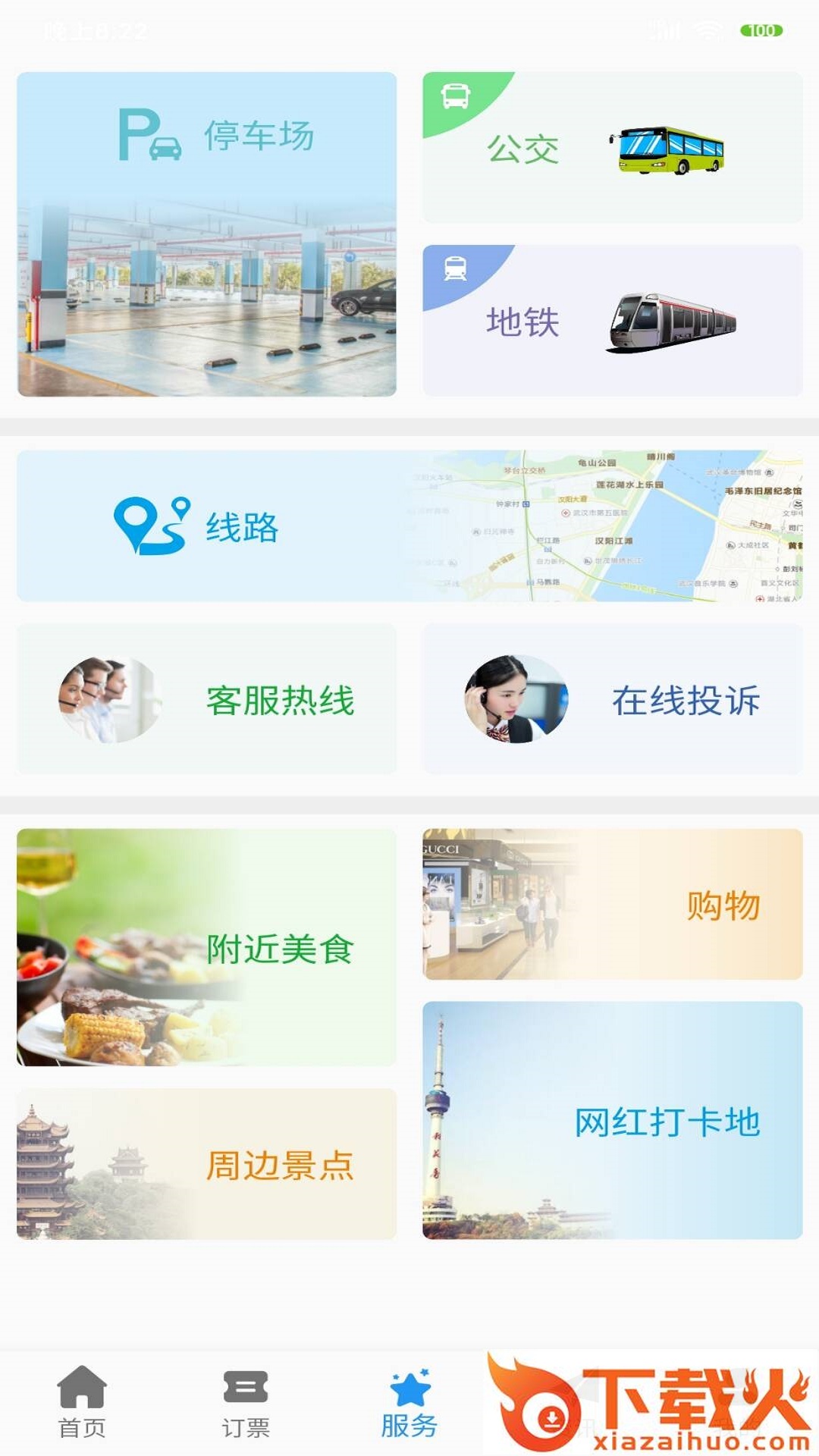819x1456 pixels.
Task: Switch to the 首页 home tab
Action: (x=82, y=1401)
